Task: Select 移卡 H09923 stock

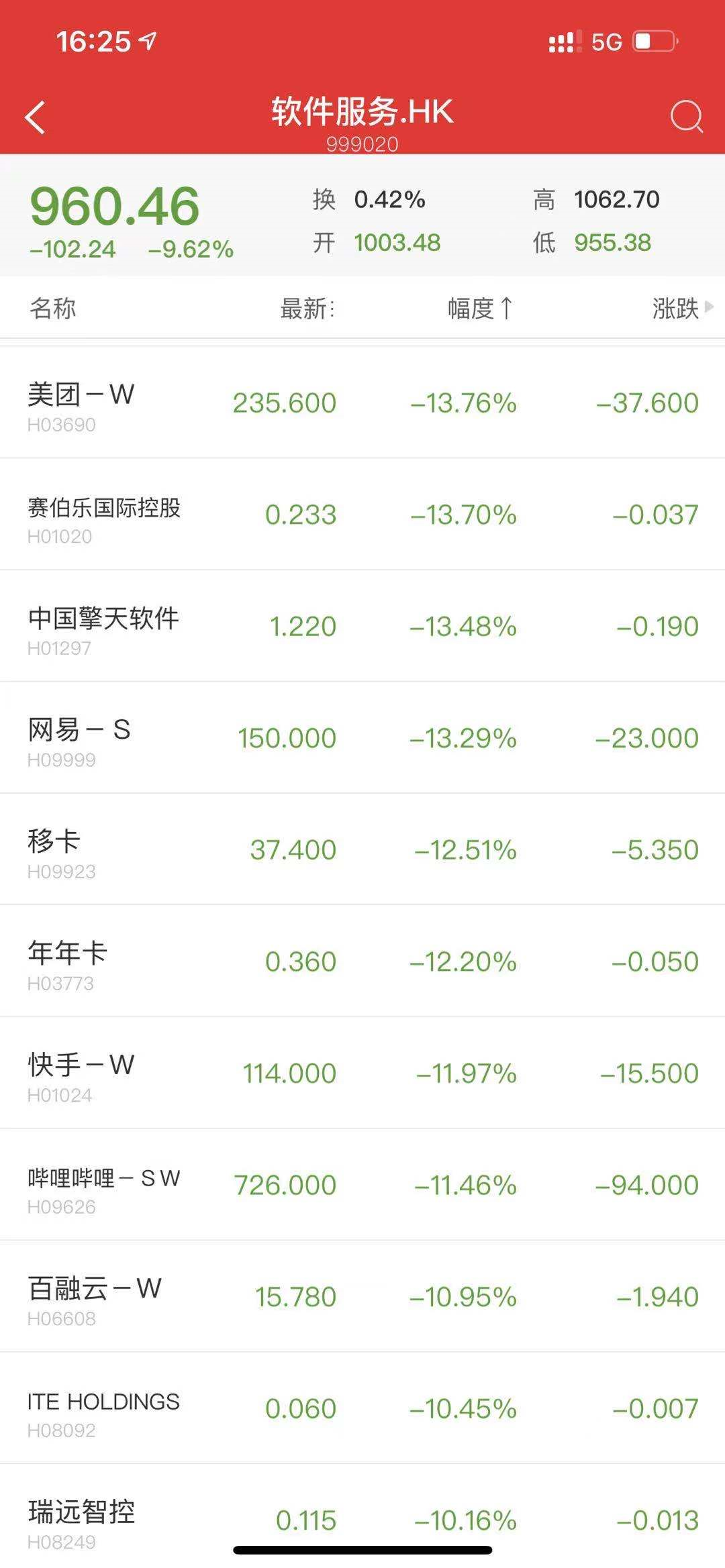Action: (362, 849)
